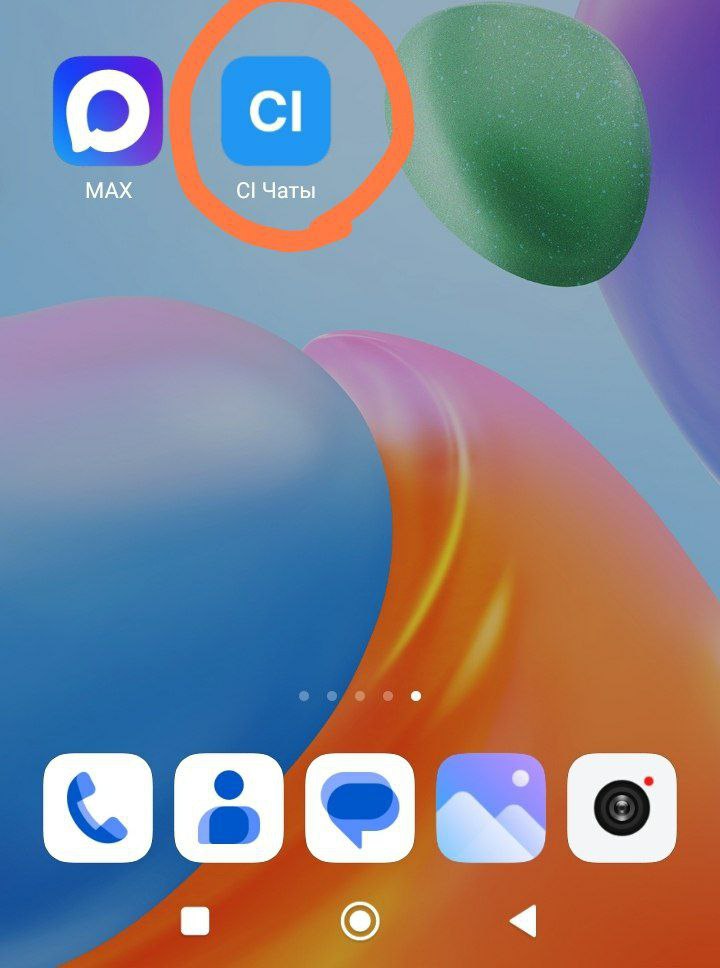Launch the CI Чаты app
Viewport: 720px width, 968px height.
[275, 111]
